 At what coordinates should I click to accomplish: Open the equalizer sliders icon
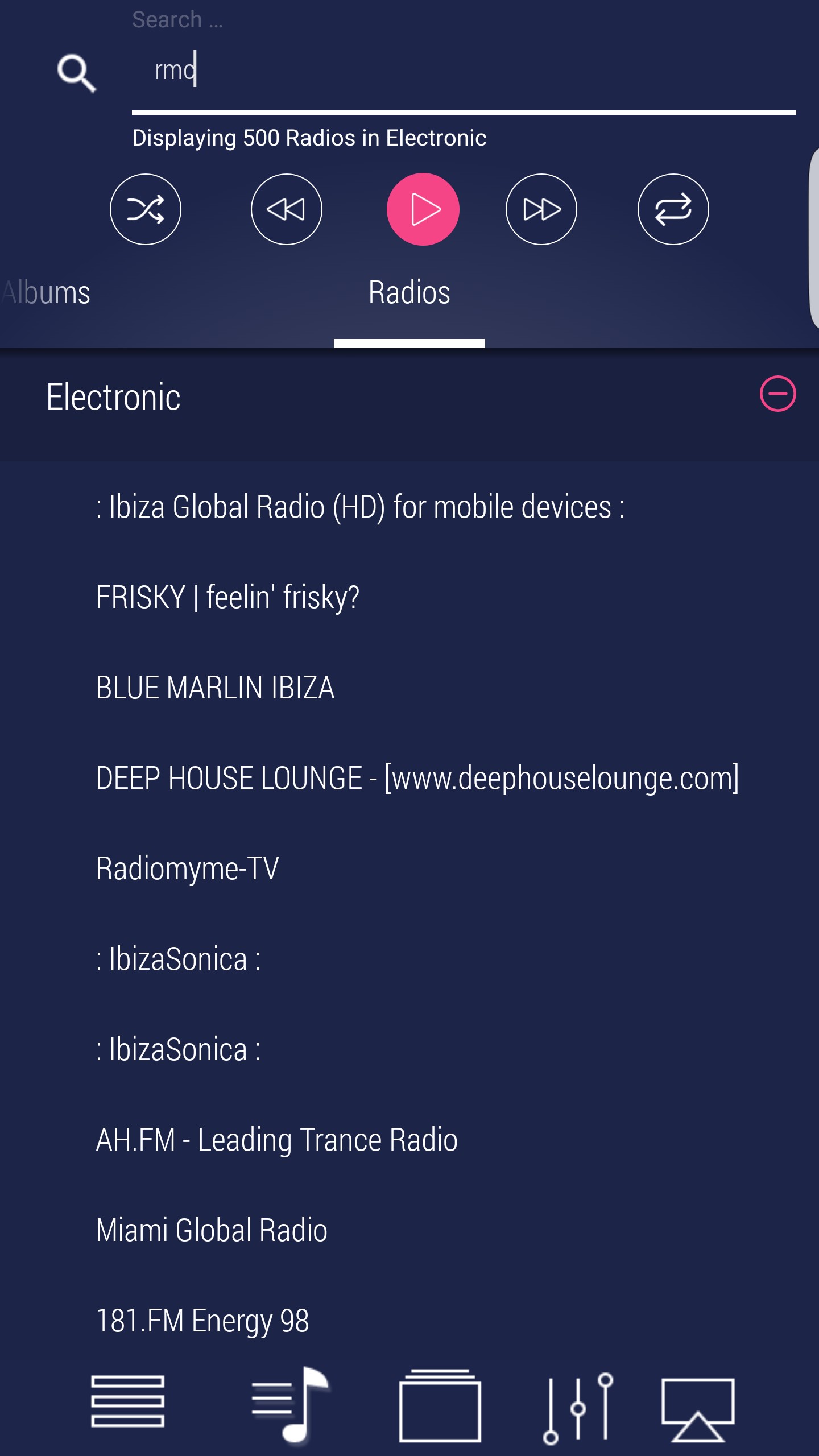578,1408
